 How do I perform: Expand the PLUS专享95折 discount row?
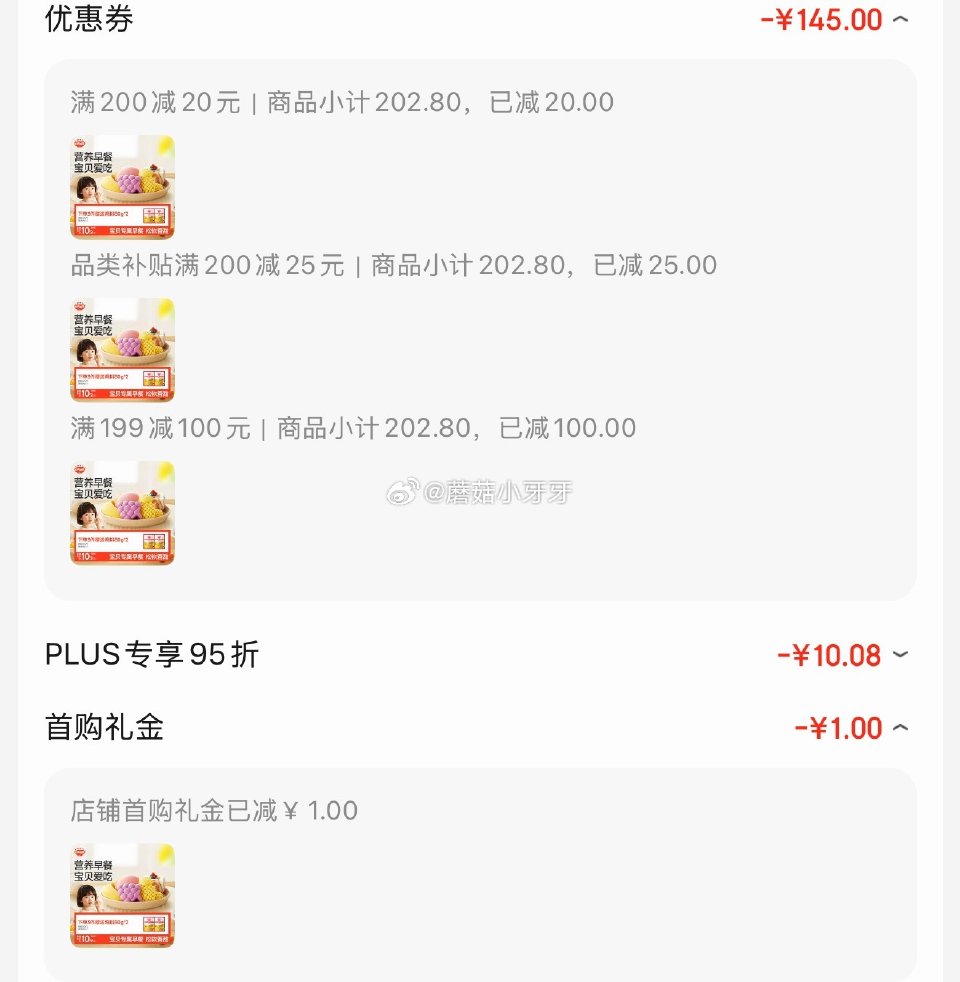coord(900,655)
